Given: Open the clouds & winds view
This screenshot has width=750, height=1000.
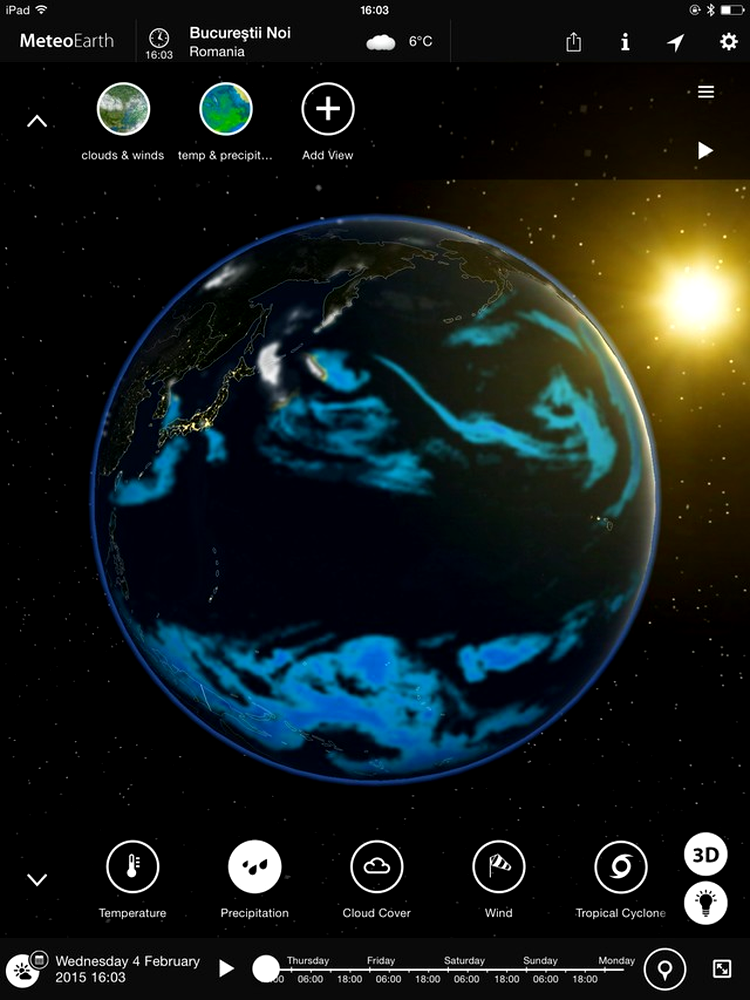Looking at the screenshot, I should [x=123, y=109].
